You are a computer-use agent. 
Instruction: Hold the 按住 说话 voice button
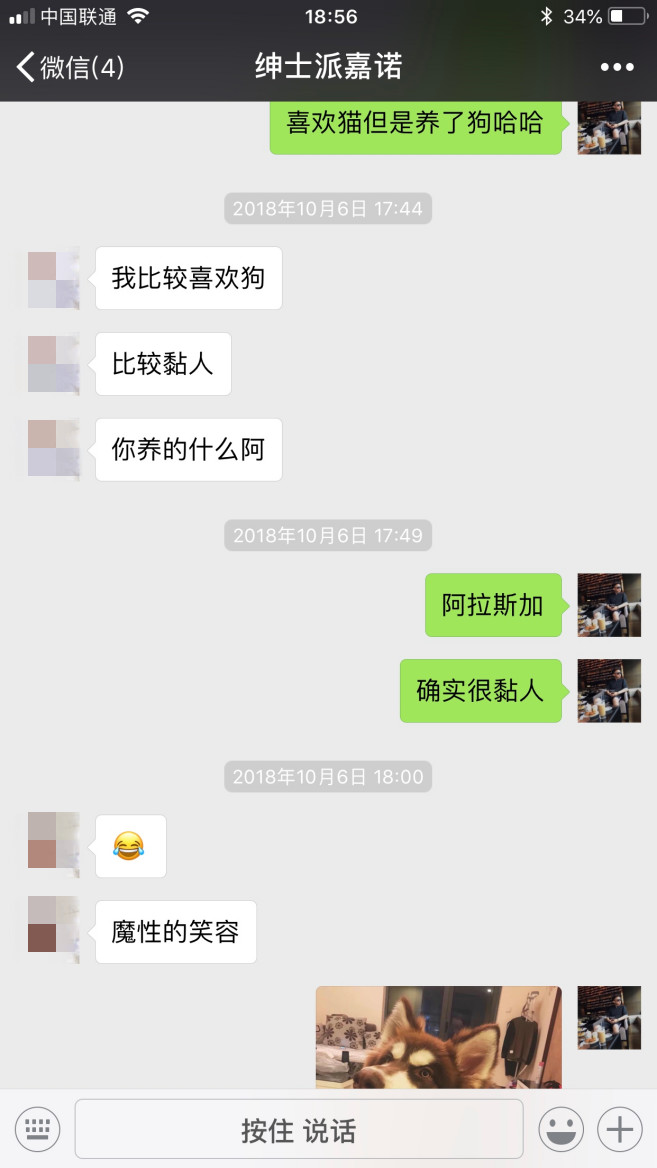pos(298,1130)
